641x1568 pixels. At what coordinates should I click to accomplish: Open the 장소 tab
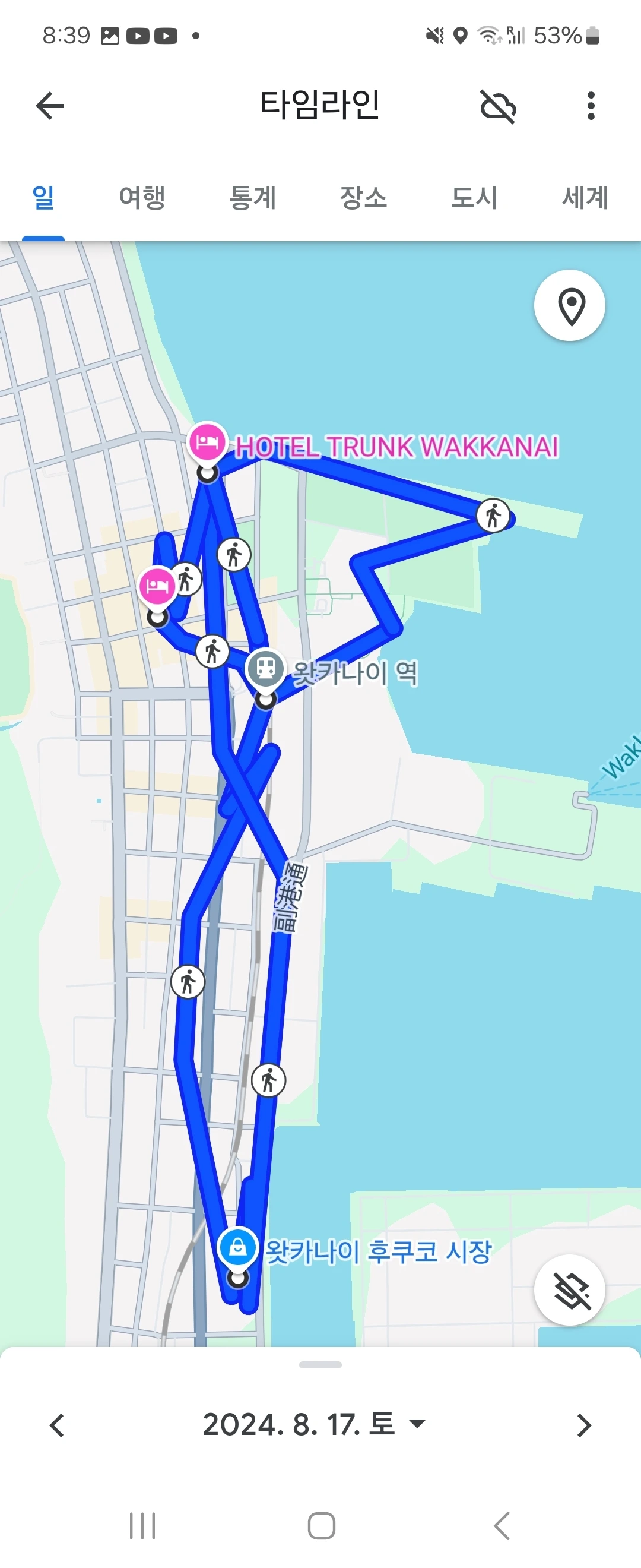pyautogui.click(x=363, y=198)
